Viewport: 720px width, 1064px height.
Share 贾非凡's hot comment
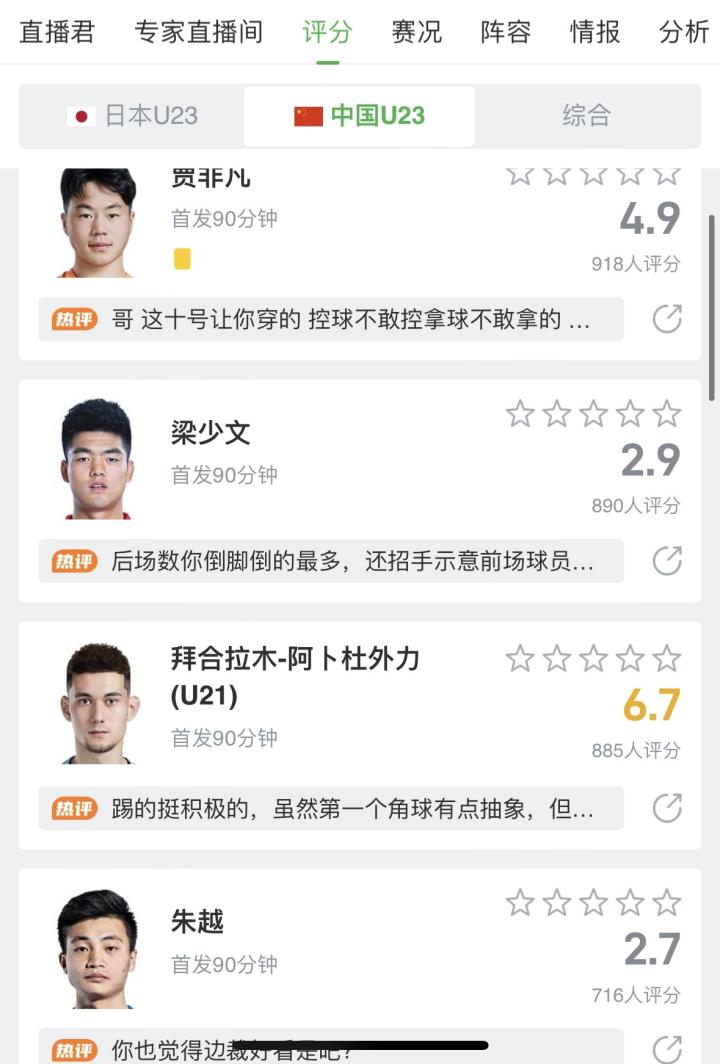(667, 319)
